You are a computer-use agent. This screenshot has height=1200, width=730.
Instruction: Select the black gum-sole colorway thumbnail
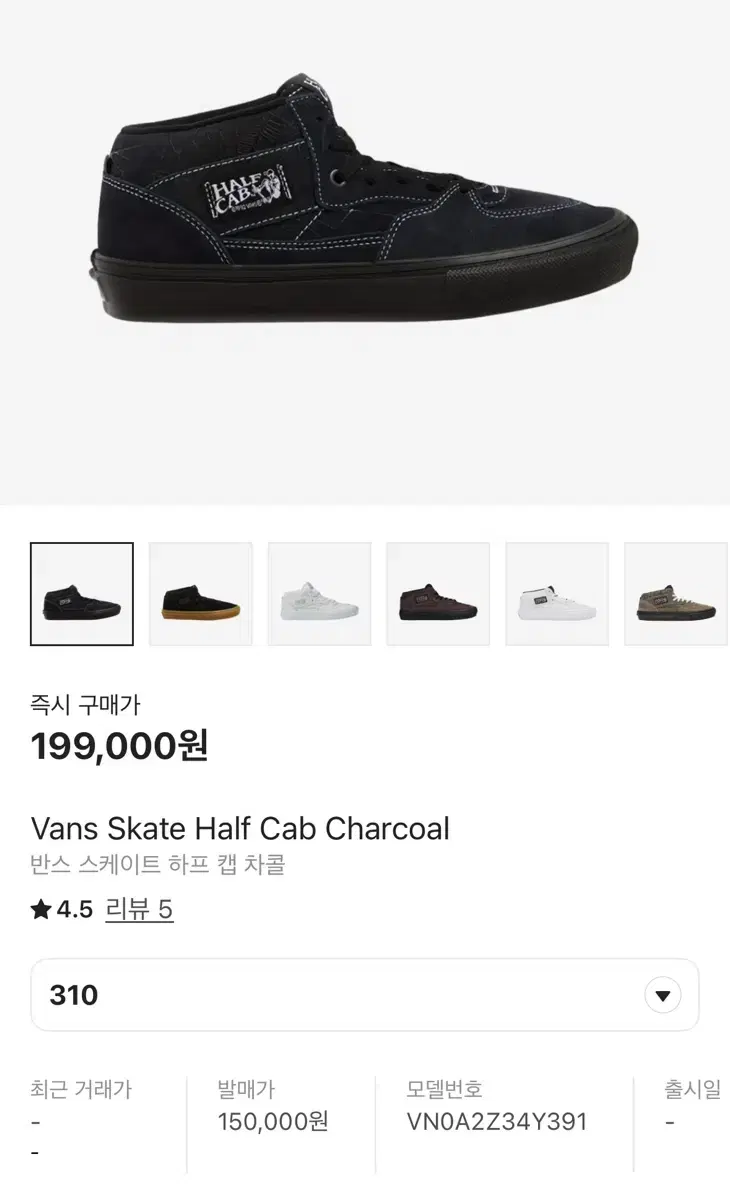(200, 594)
